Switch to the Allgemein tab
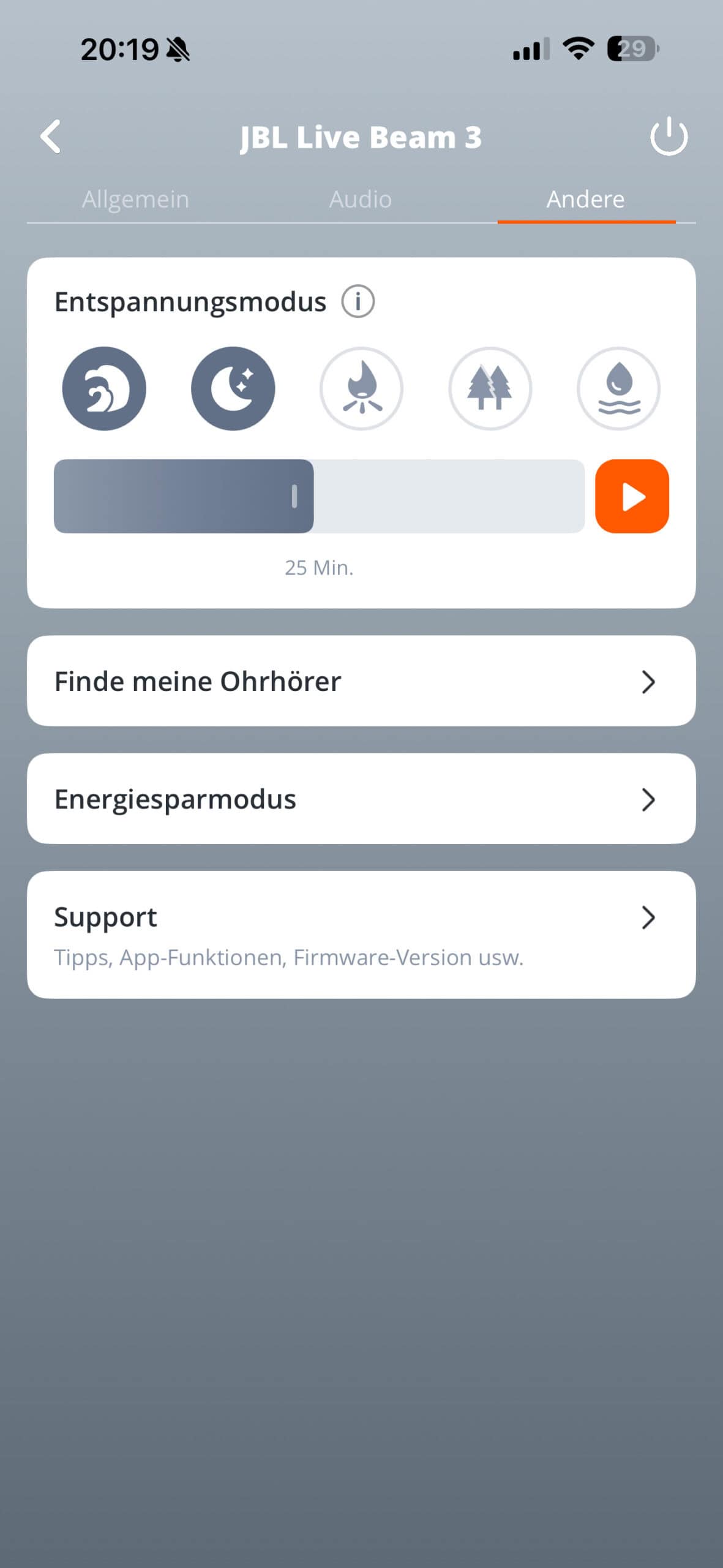The height and width of the screenshot is (1568, 723). click(x=135, y=199)
